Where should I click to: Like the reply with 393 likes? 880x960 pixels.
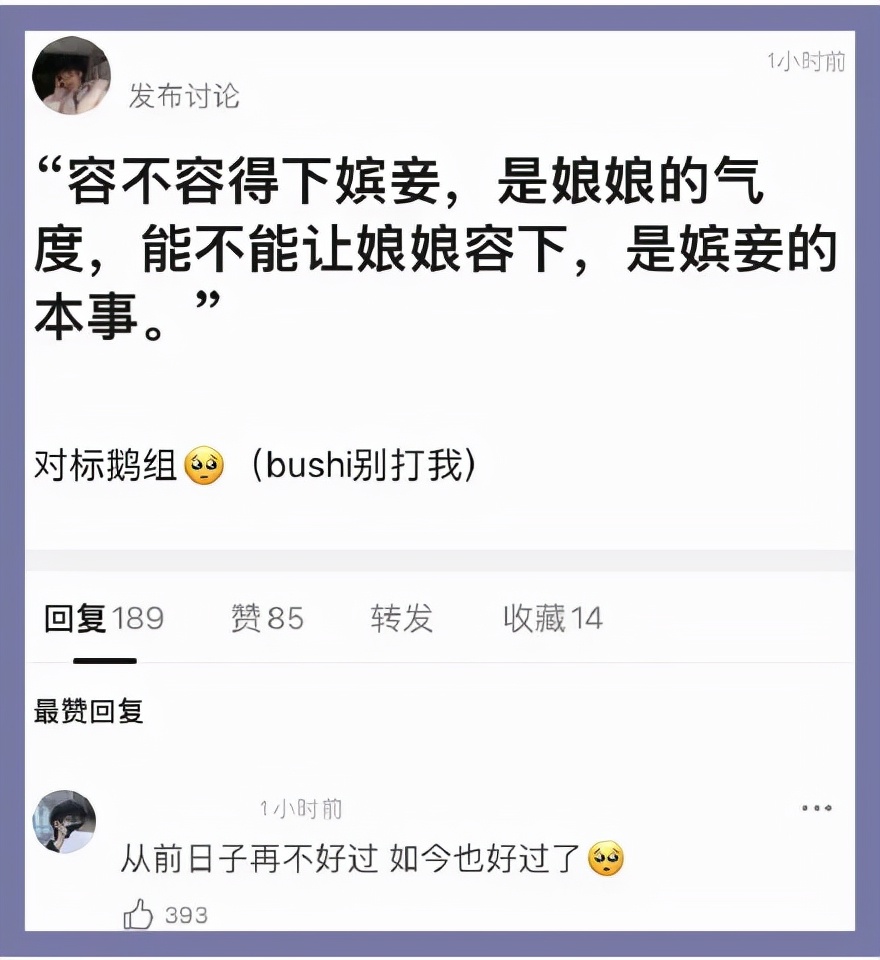[139, 914]
